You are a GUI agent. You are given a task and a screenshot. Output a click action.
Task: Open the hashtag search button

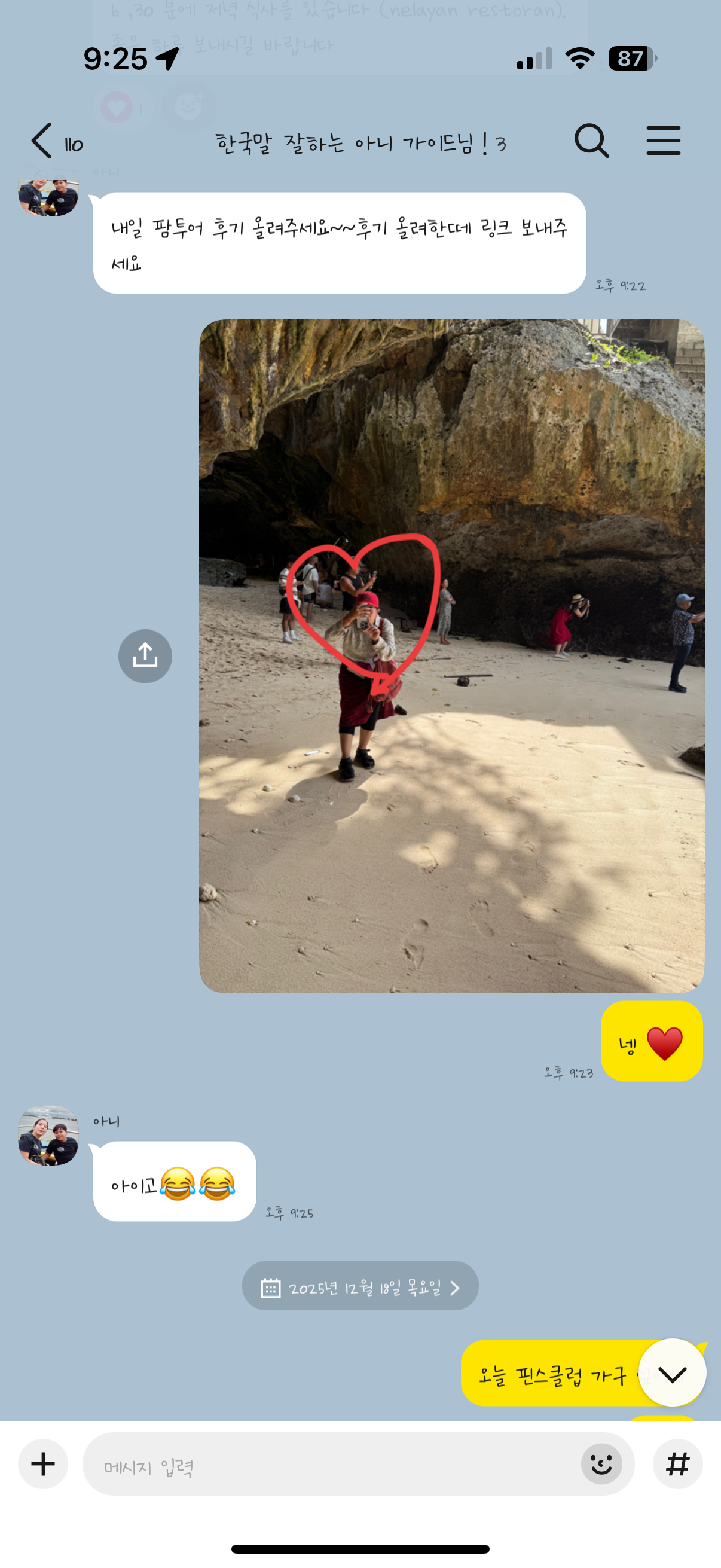pos(677,1464)
